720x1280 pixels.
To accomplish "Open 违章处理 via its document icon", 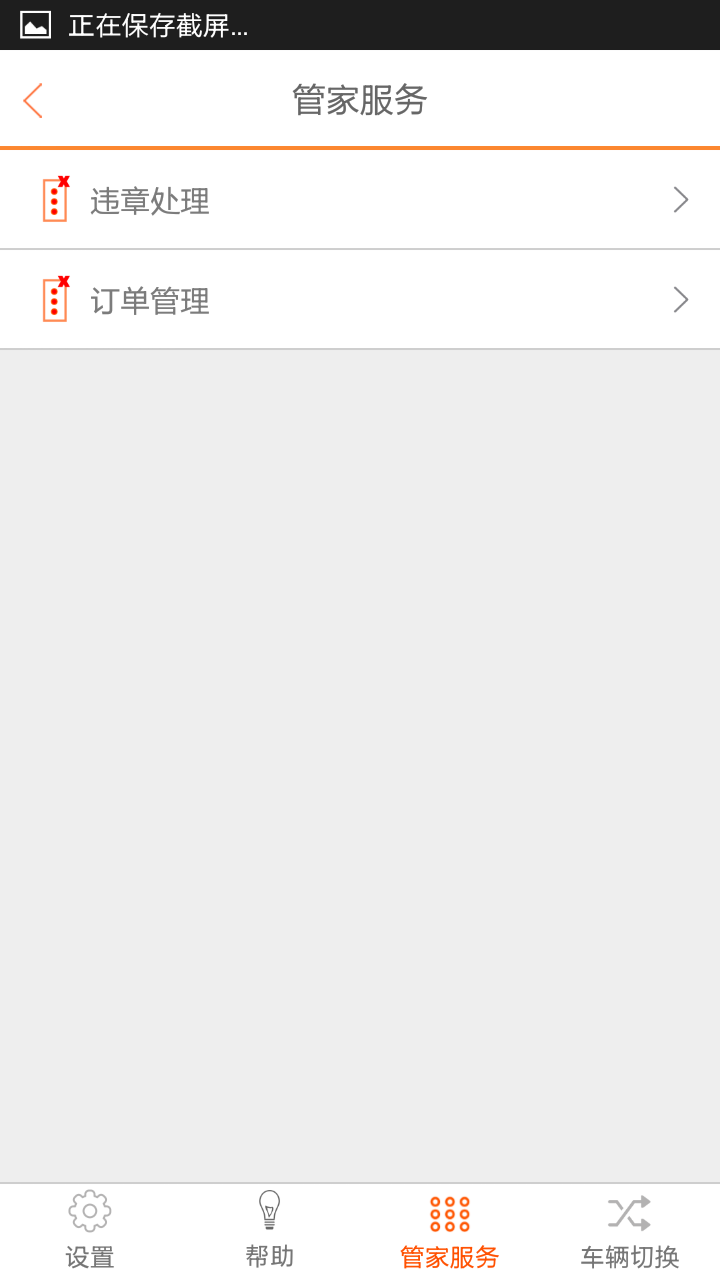I will pos(55,199).
